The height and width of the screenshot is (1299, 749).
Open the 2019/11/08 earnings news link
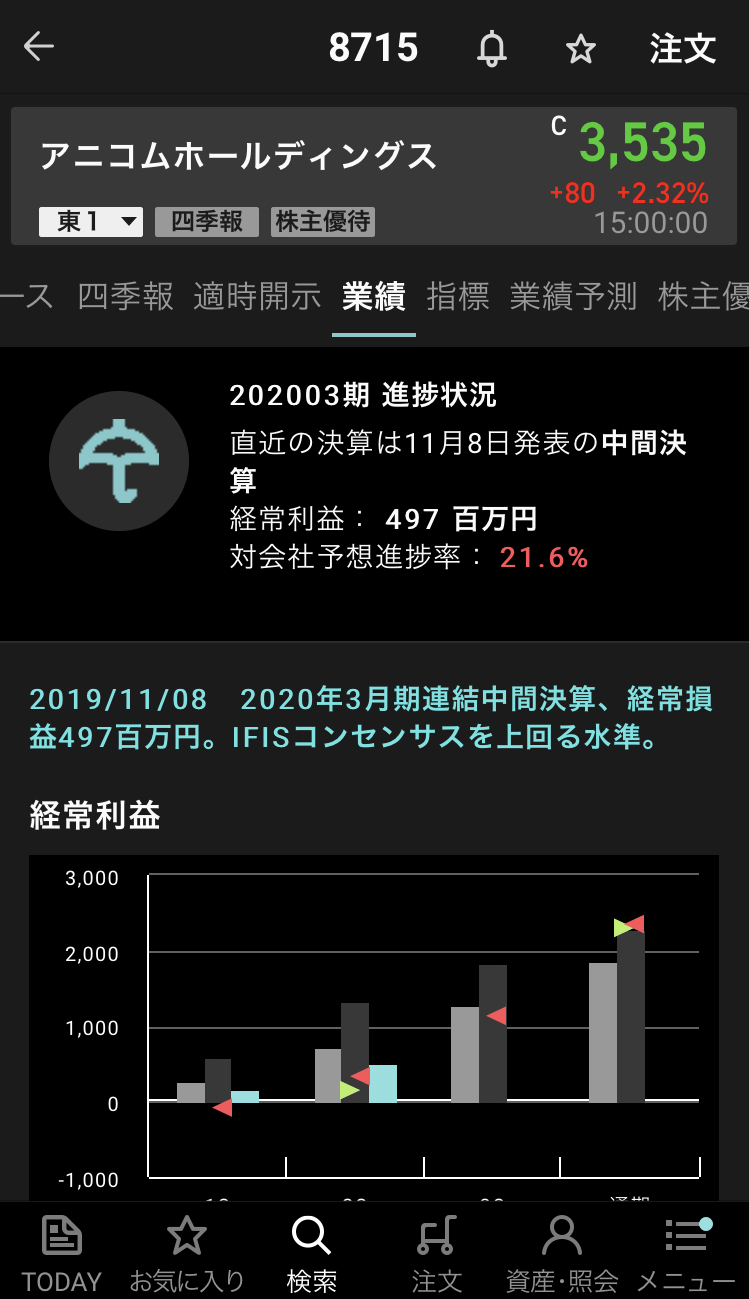(x=370, y=718)
